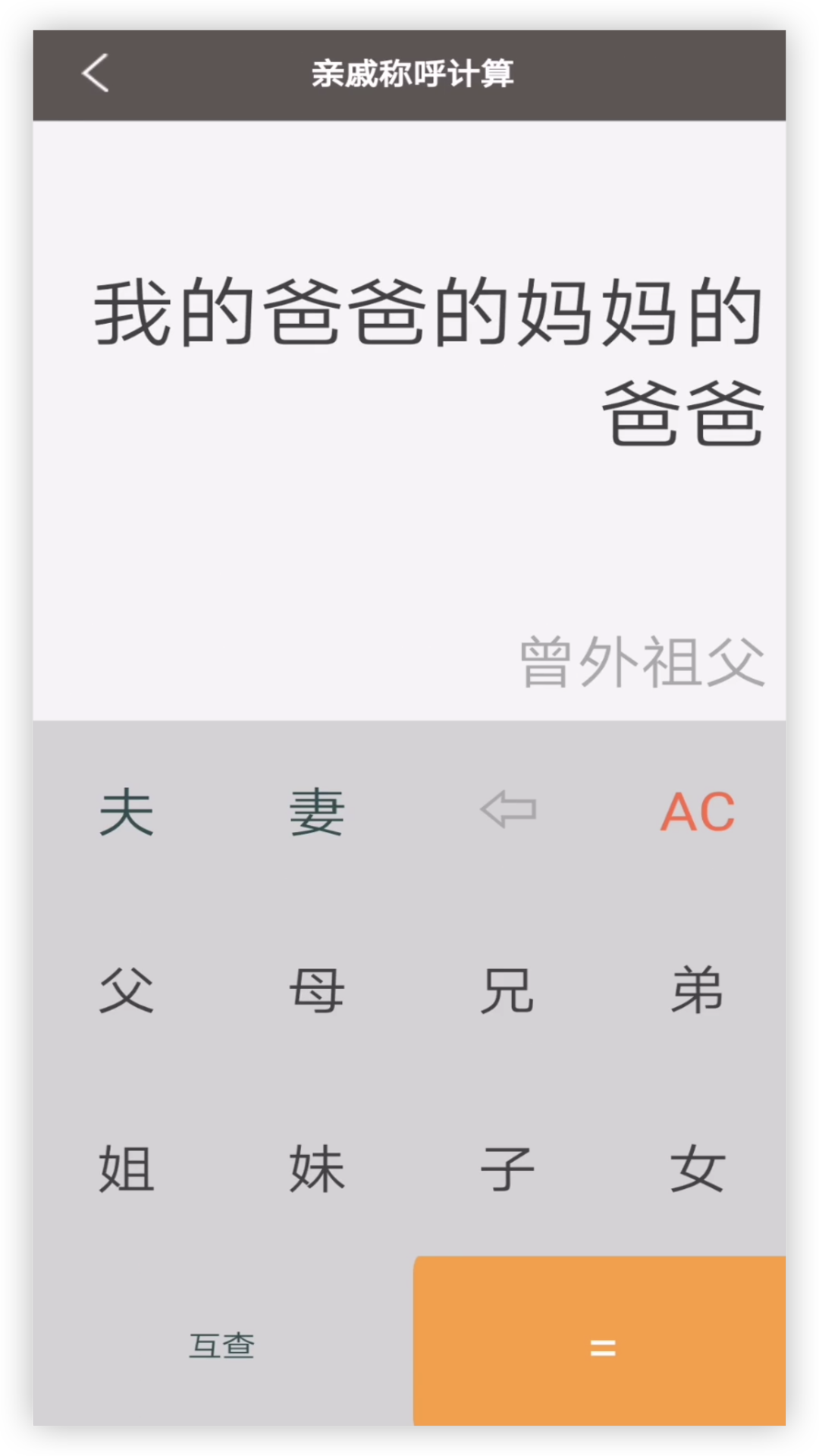Tap the 互查 reverse lookup button
819x1456 pixels.
pos(221,1346)
